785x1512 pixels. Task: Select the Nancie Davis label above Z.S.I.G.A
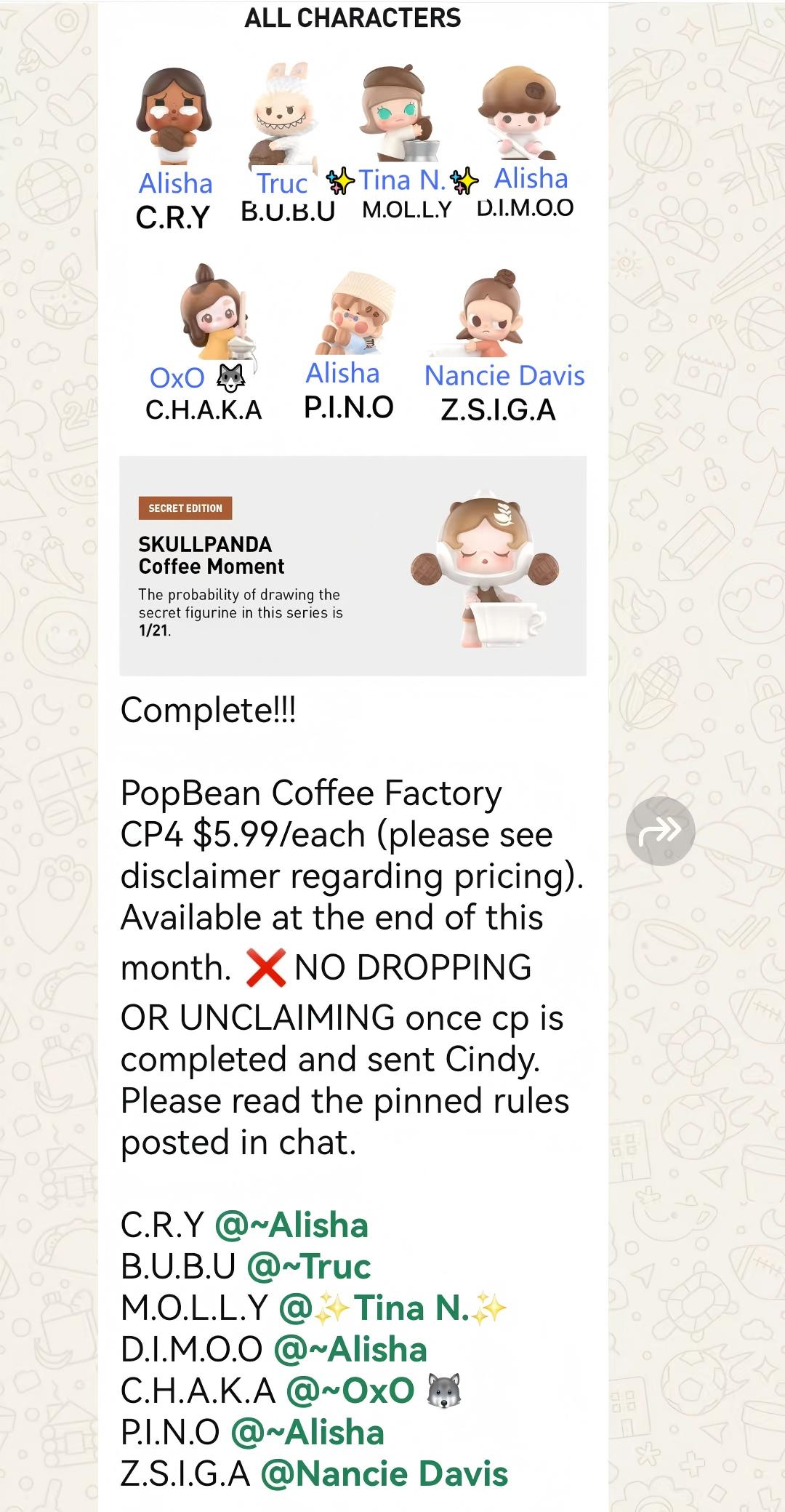click(x=504, y=376)
